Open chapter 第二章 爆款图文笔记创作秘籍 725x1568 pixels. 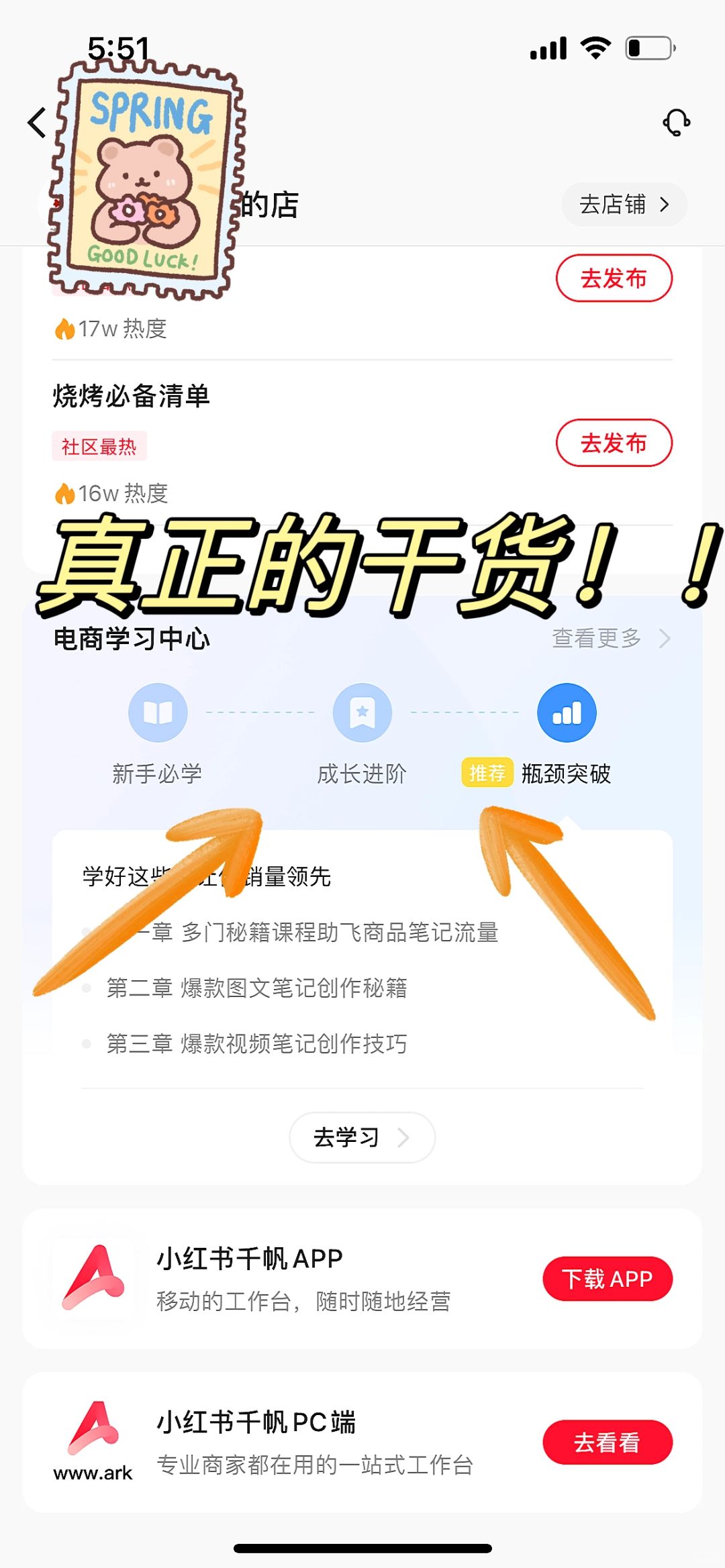[x=256, y=988]
